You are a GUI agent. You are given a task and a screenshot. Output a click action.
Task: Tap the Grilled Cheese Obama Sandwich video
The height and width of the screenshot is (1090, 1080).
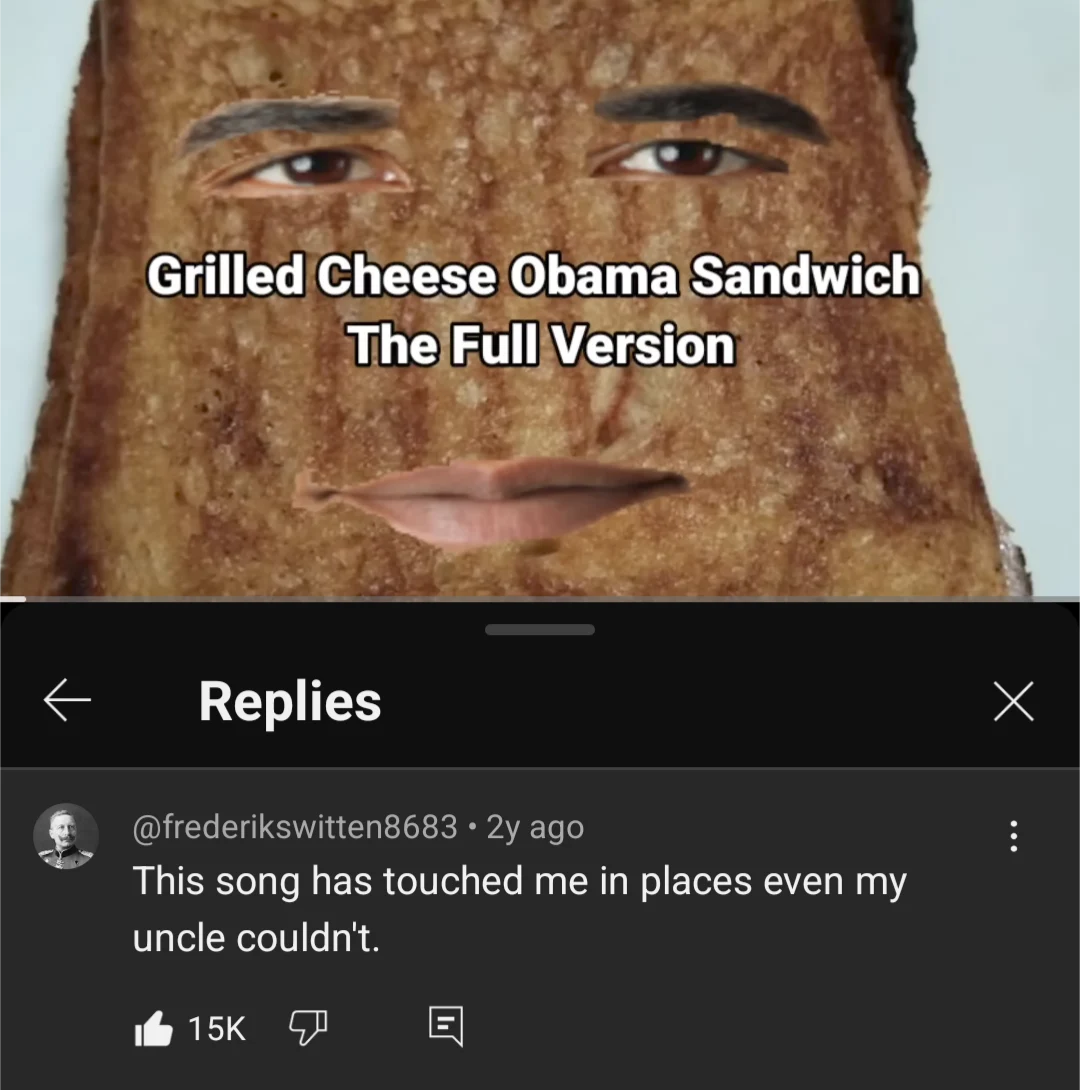(x=540, y=300)
